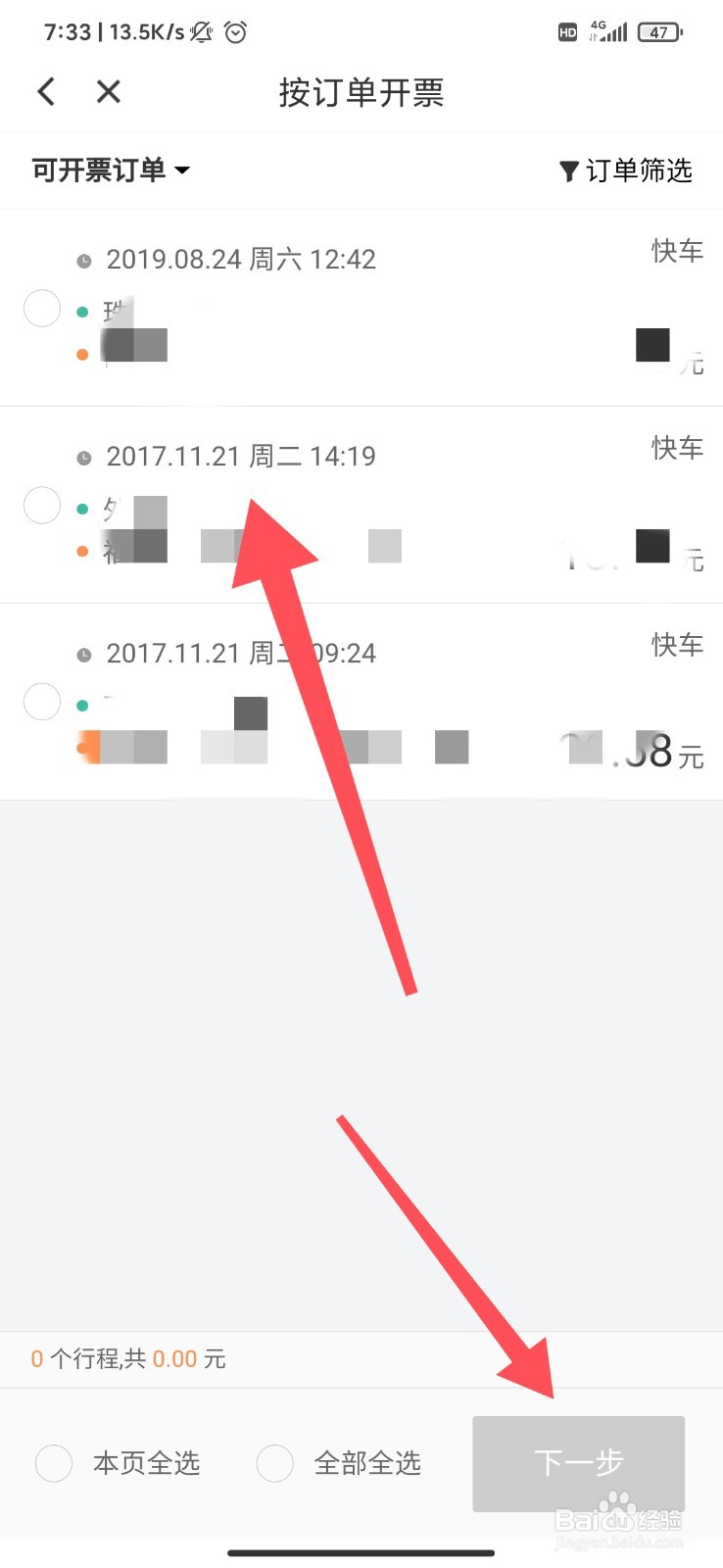The width and height of the screenshot is (723, 1568).
Task: Navigate back using the back arrow
Action: pos(45,90)
